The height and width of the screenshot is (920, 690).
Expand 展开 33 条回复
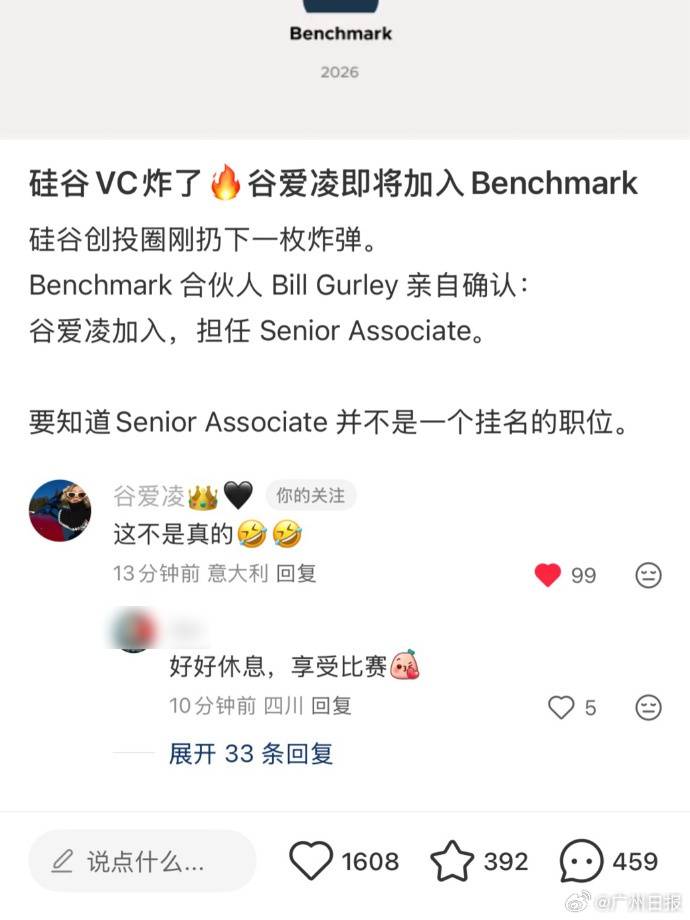251,753
